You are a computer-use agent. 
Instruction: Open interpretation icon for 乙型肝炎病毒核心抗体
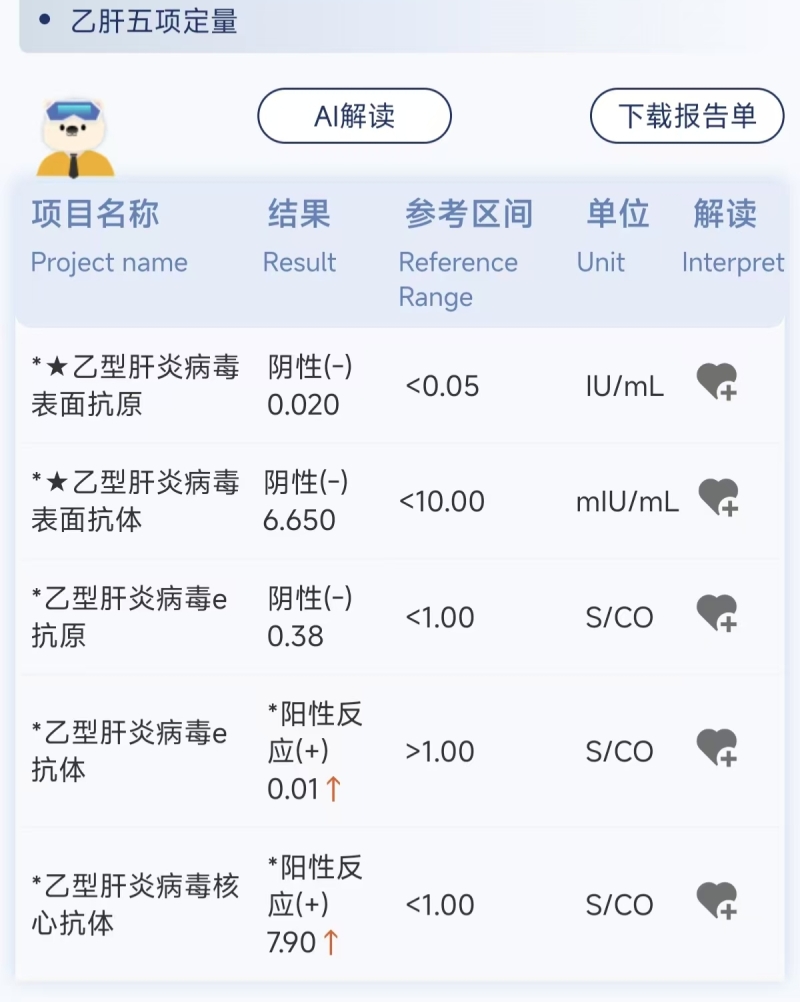tap(717, 901)
